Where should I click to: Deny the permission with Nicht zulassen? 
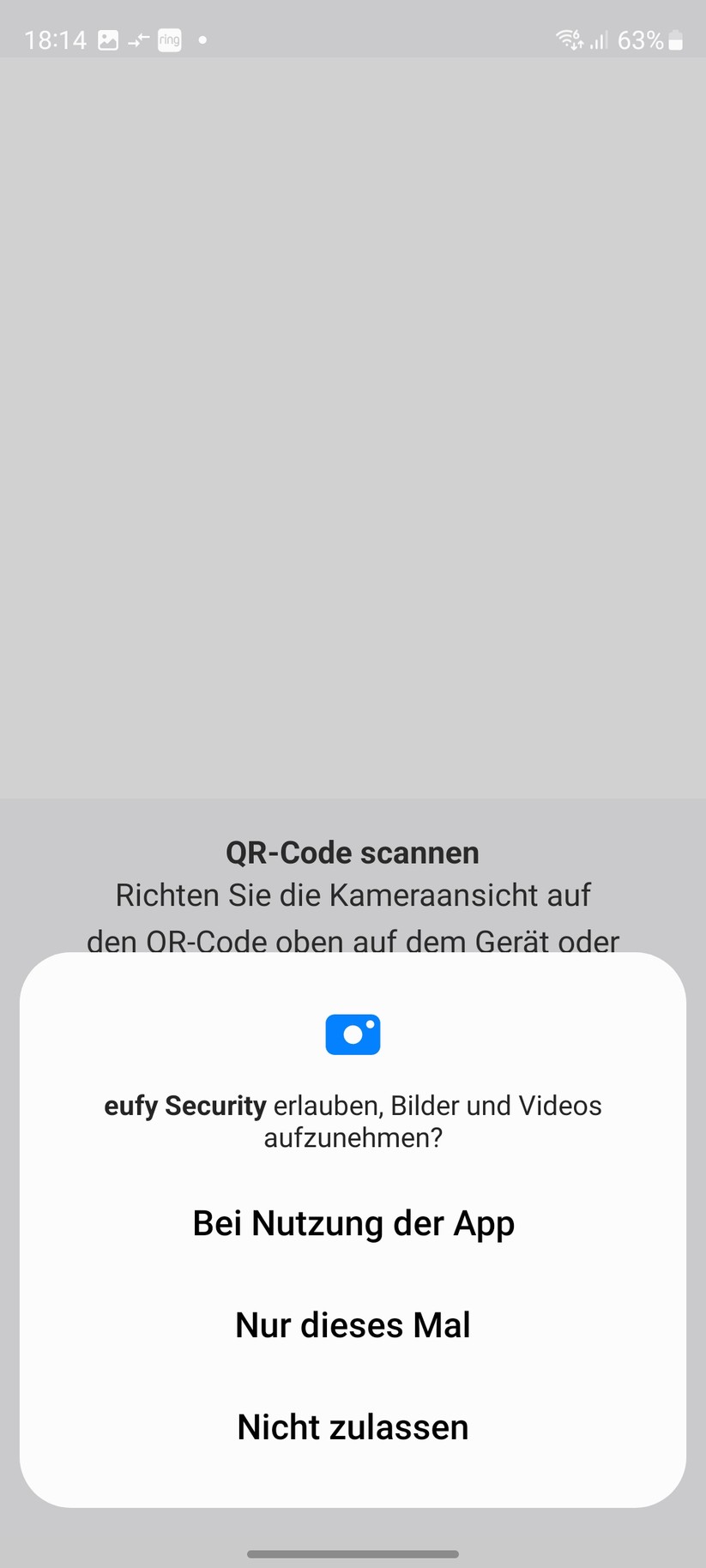point(353,1426)
